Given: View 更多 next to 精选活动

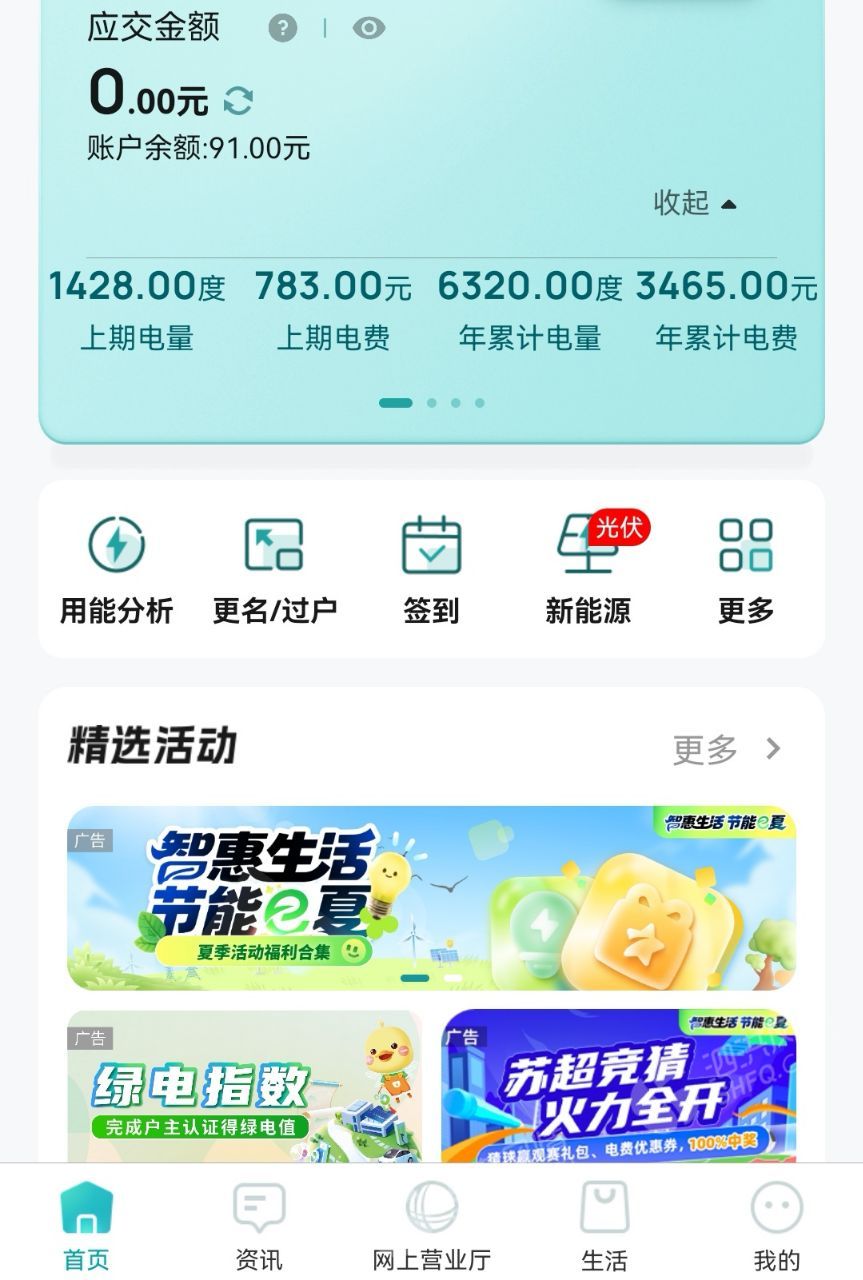Looking at the screenshot, I should pyautogui.click(x=726, y=749).
